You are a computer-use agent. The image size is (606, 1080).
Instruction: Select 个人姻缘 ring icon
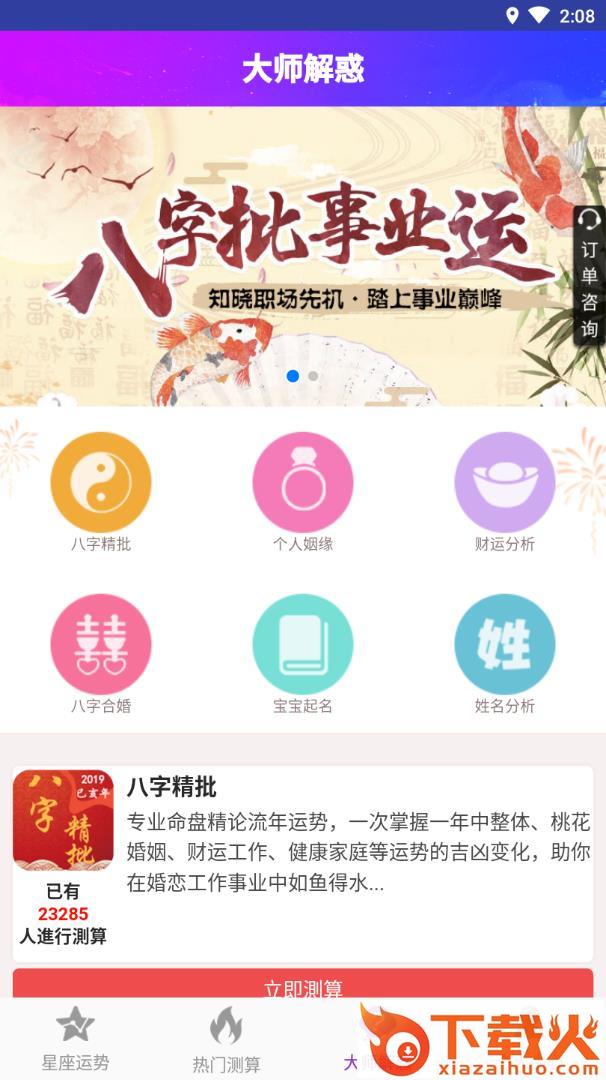click(x=302, y=482)
